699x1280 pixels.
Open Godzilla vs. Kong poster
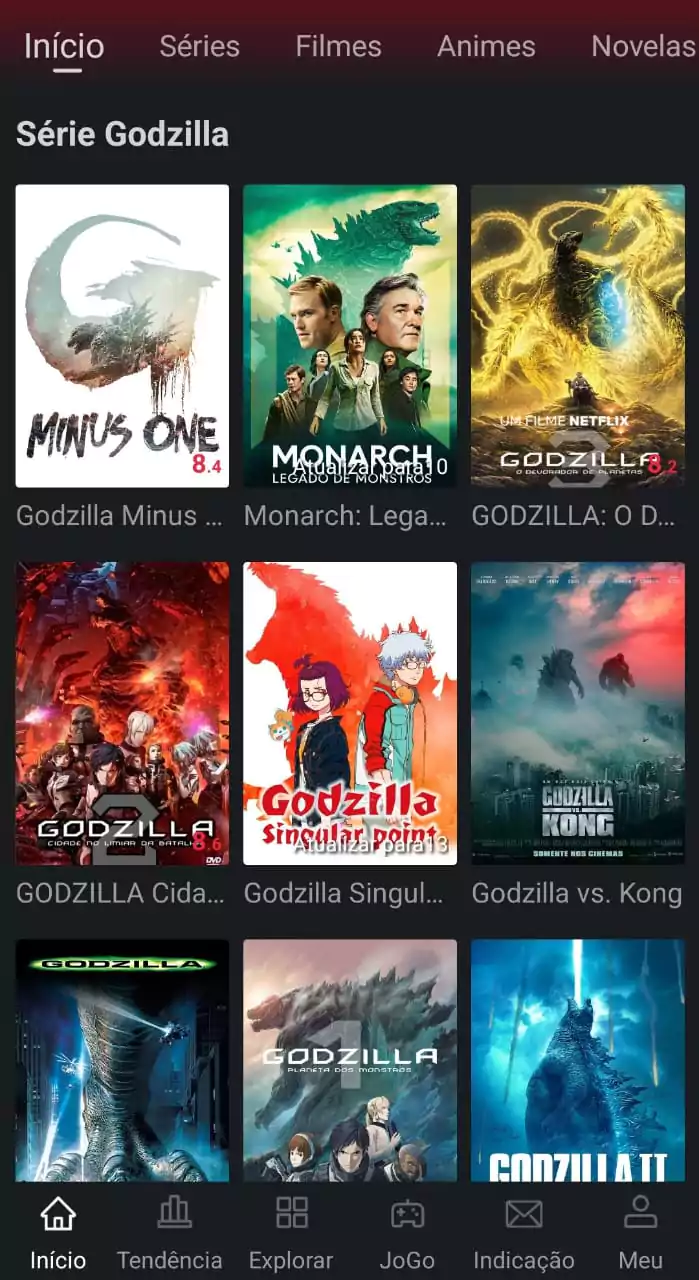pos(578,713)
